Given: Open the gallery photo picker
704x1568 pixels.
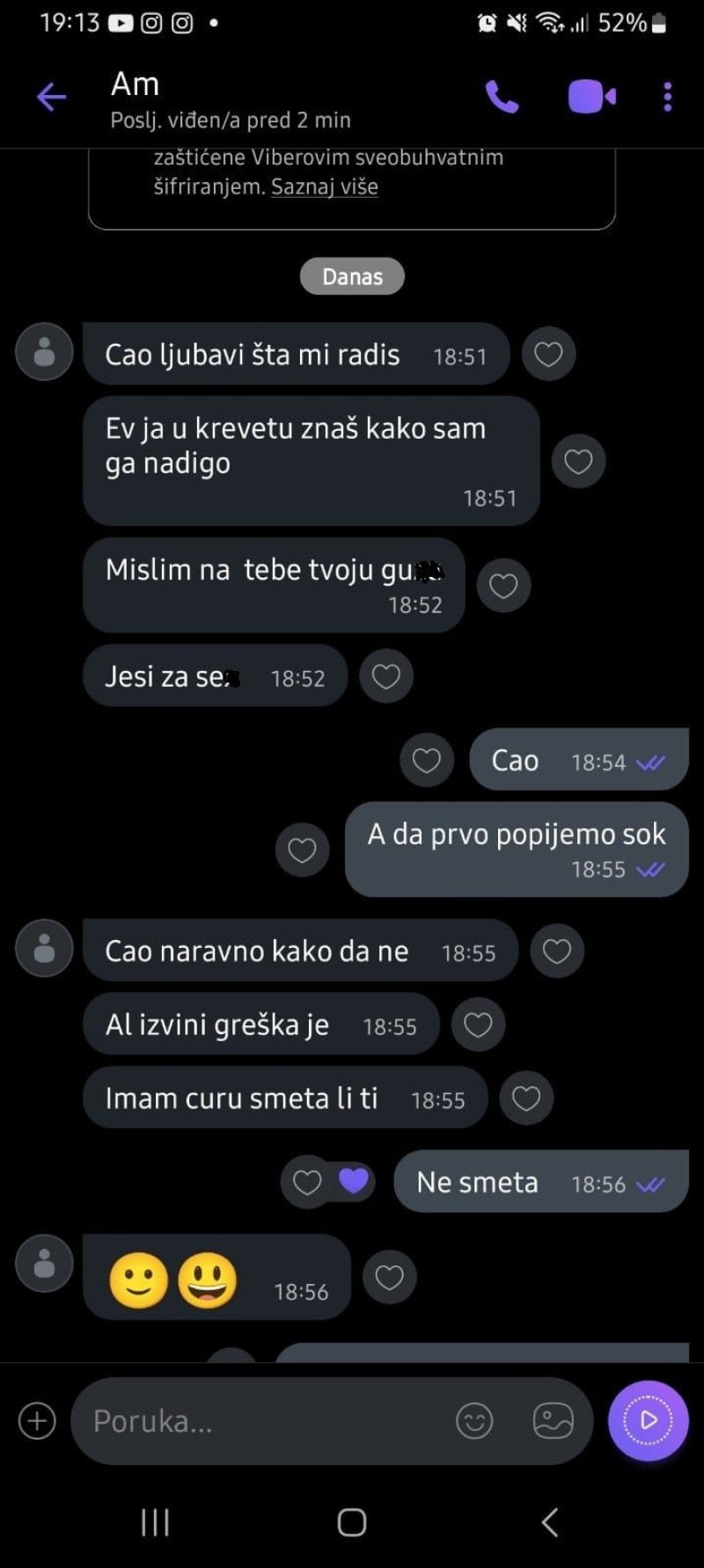Looking at the screenshot, I should pos(553,1420).
